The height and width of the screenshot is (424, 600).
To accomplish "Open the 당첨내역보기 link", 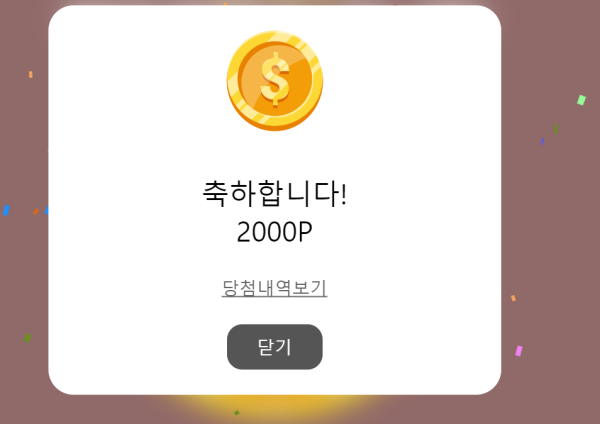I will coord(274,288).
